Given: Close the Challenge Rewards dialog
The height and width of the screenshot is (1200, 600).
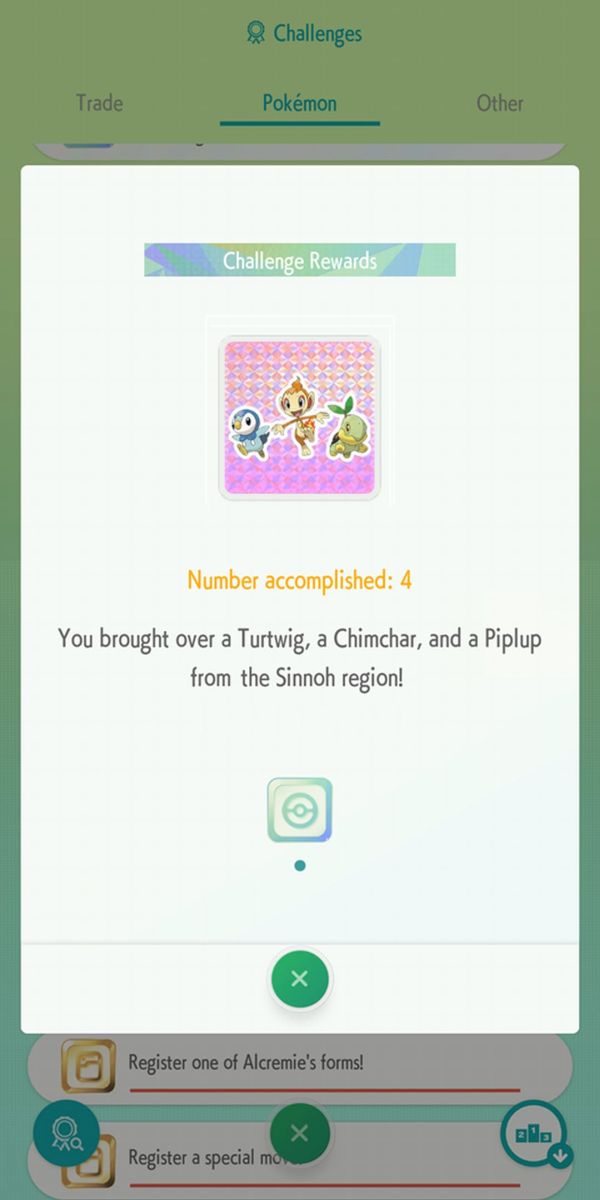Looking at the screenshot, I should click(x=299, y=979).
